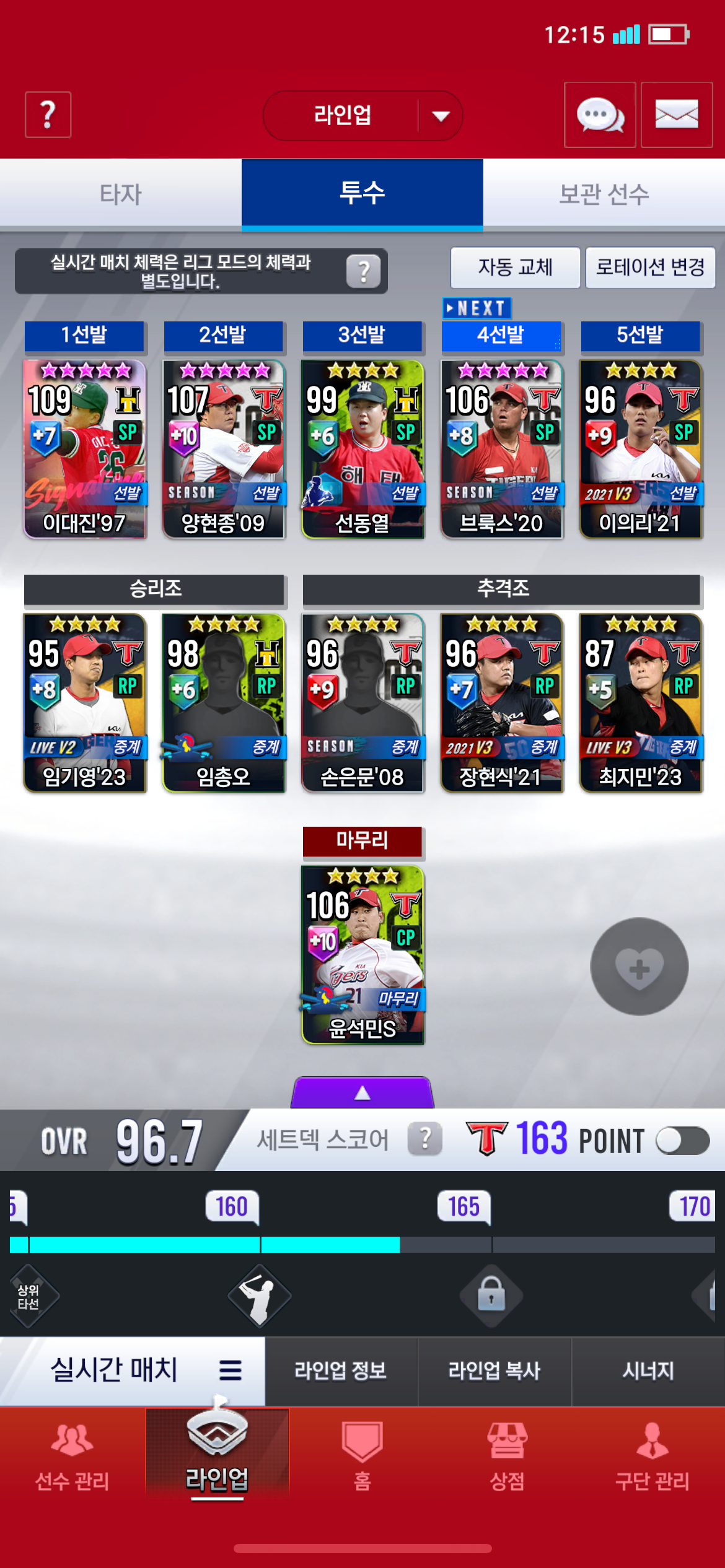Open the 윤석민S closer card
Viewport: 725px width, 1568px height.
(362, 955)
